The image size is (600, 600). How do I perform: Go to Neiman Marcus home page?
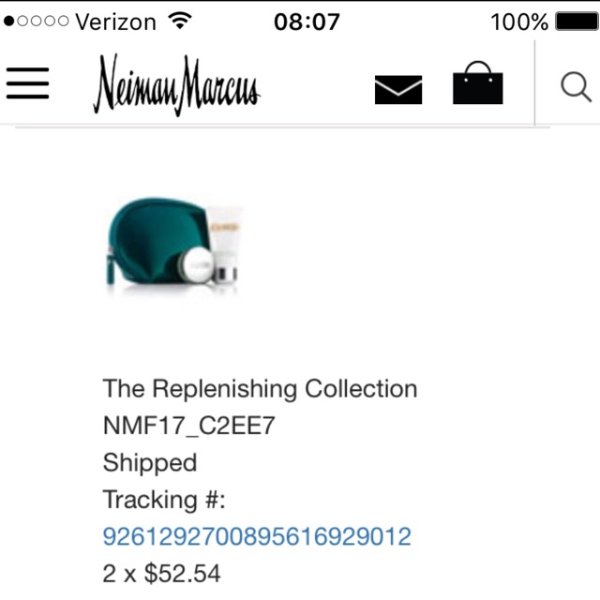pyautogui.click(x=177, y=86)
